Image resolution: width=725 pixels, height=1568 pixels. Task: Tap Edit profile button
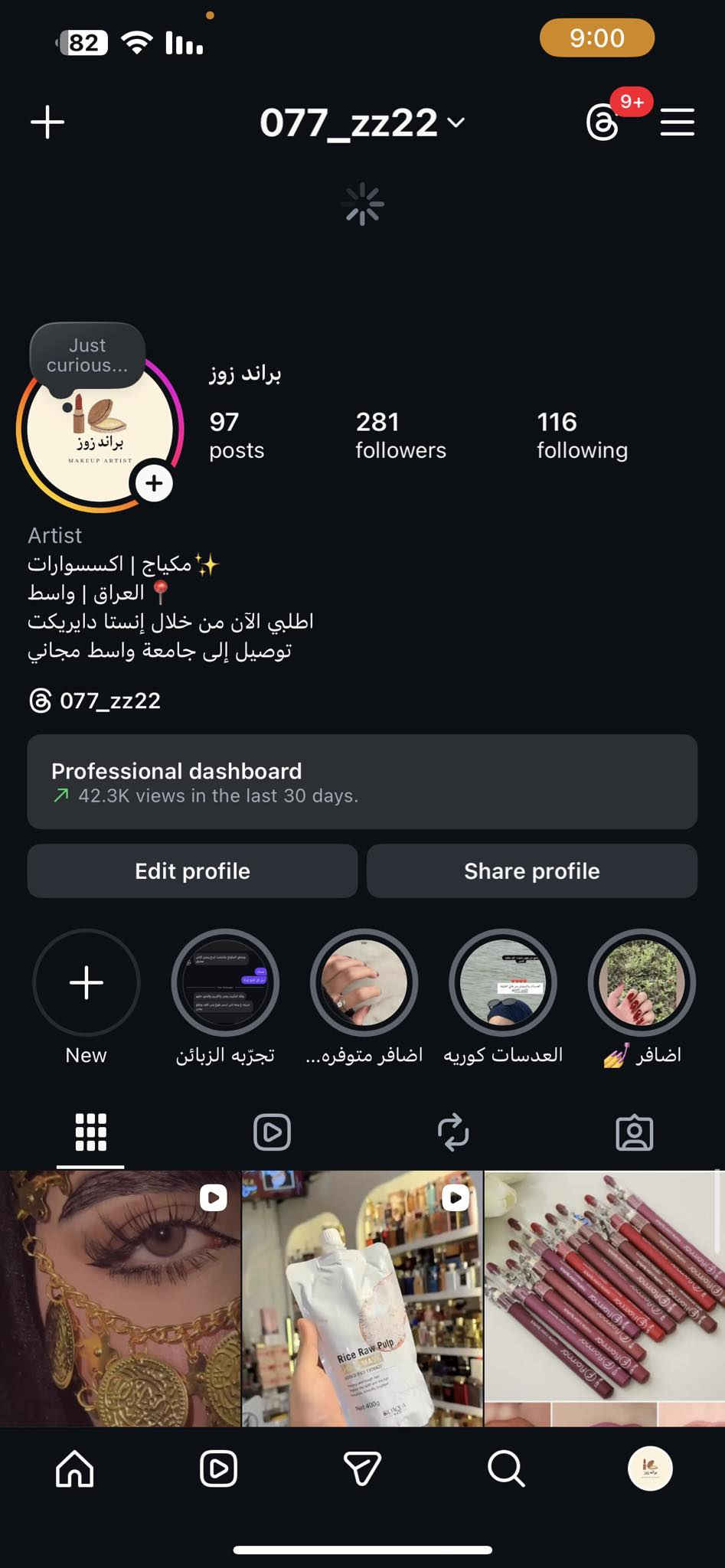[192, 871]
